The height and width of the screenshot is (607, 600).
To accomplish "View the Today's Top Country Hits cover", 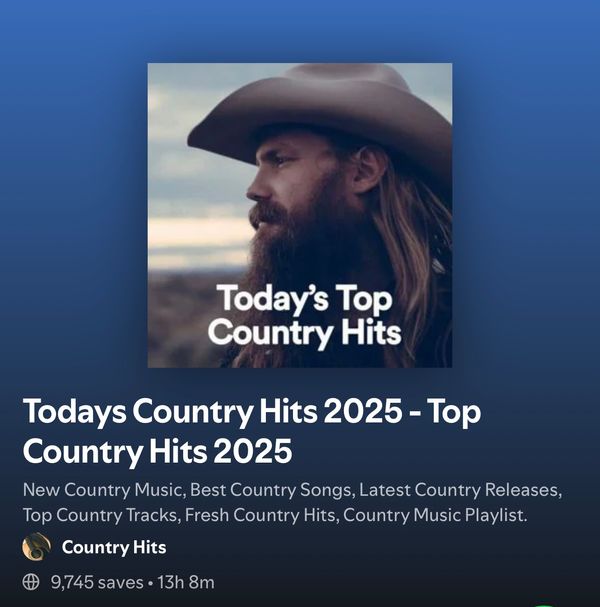I will pos(300,215).
